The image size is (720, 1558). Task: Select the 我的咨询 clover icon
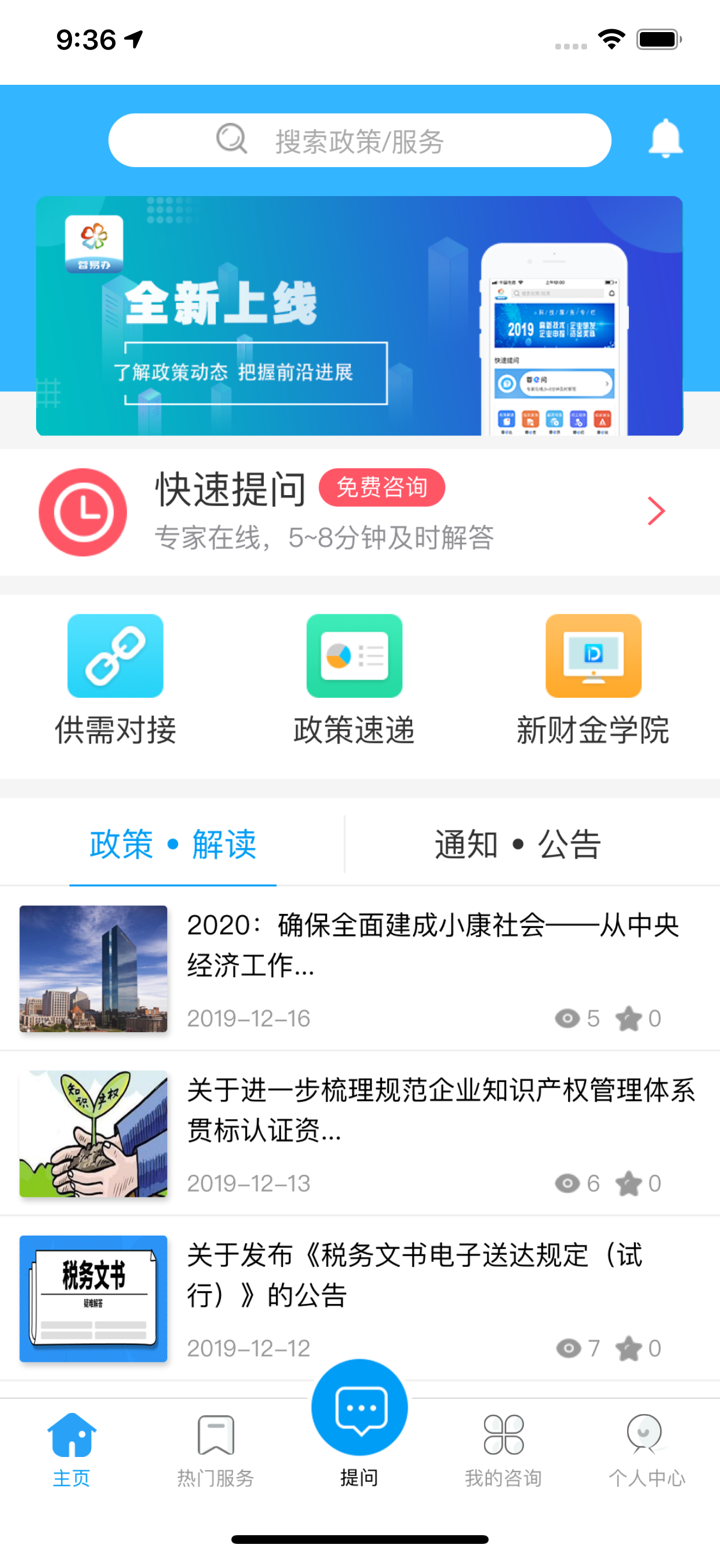[501, 1434]
